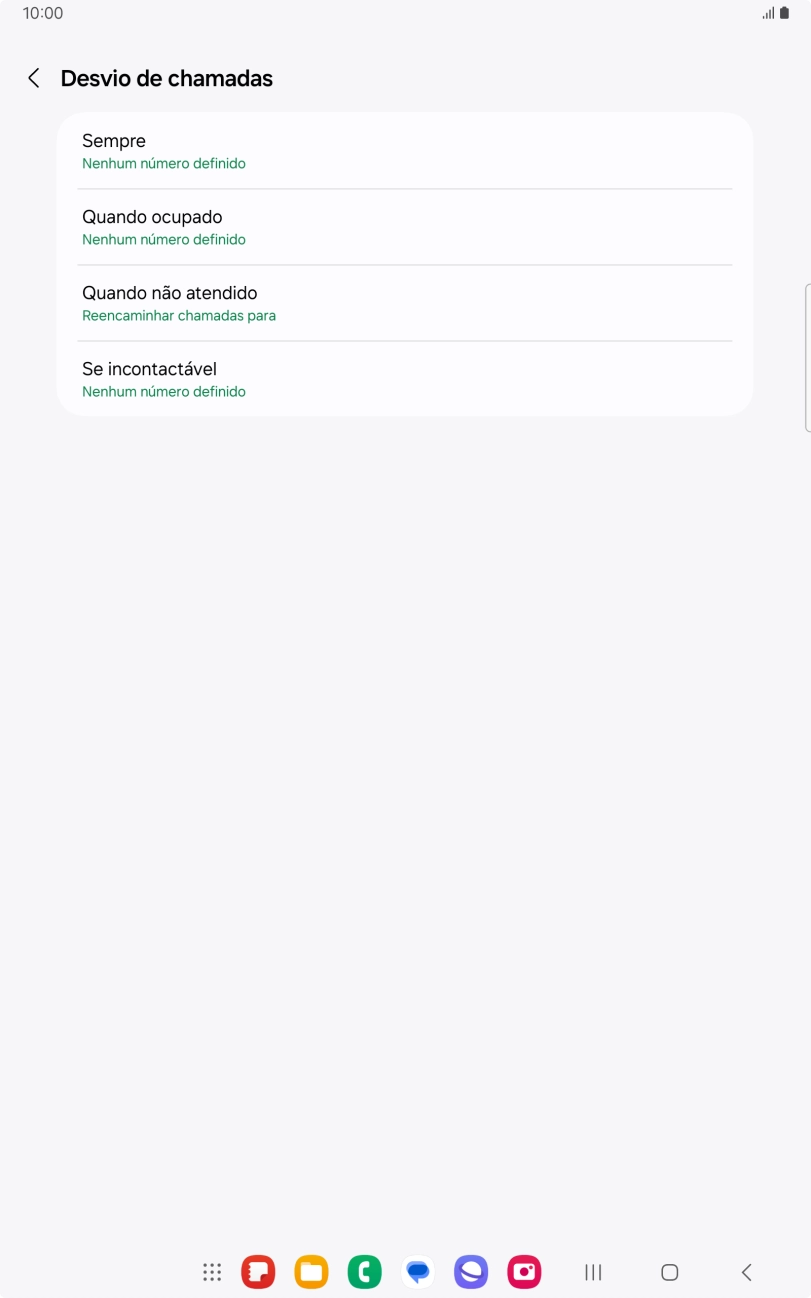The width and height of the screenshot is (811, 1298).
Task: Open My Files from the dock
Action: [x=311, y=1271]
